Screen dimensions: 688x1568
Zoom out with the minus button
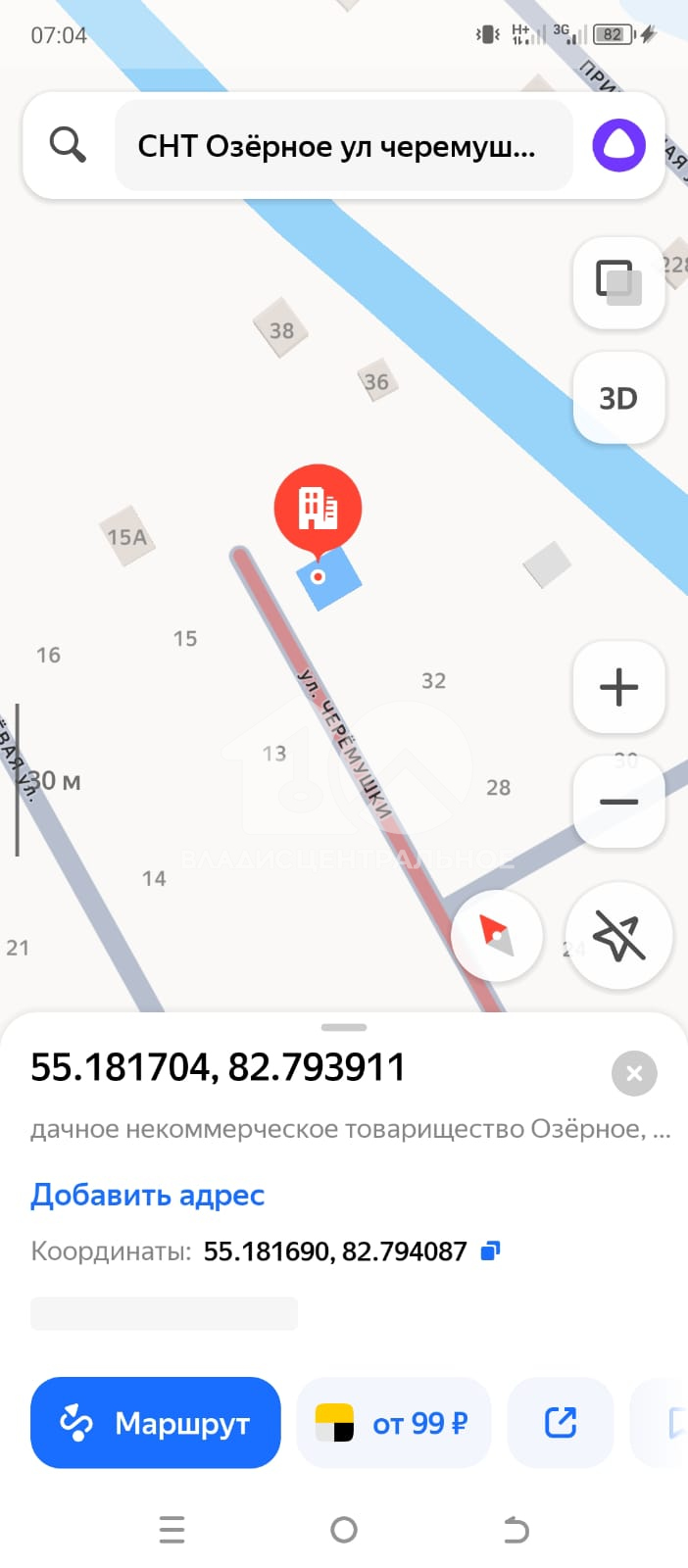618,802
